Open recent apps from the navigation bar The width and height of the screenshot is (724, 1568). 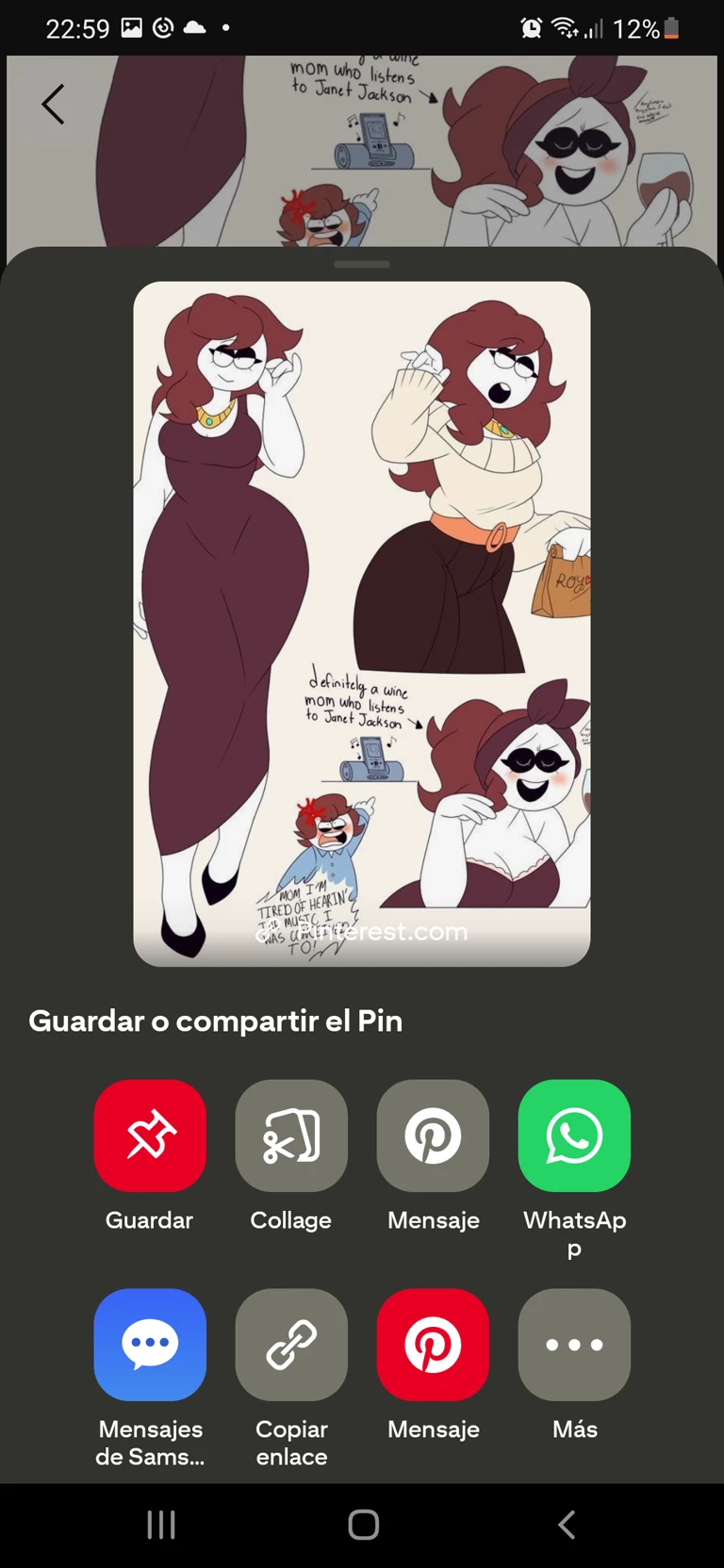pyautogui.click(x=161, y=1525)
